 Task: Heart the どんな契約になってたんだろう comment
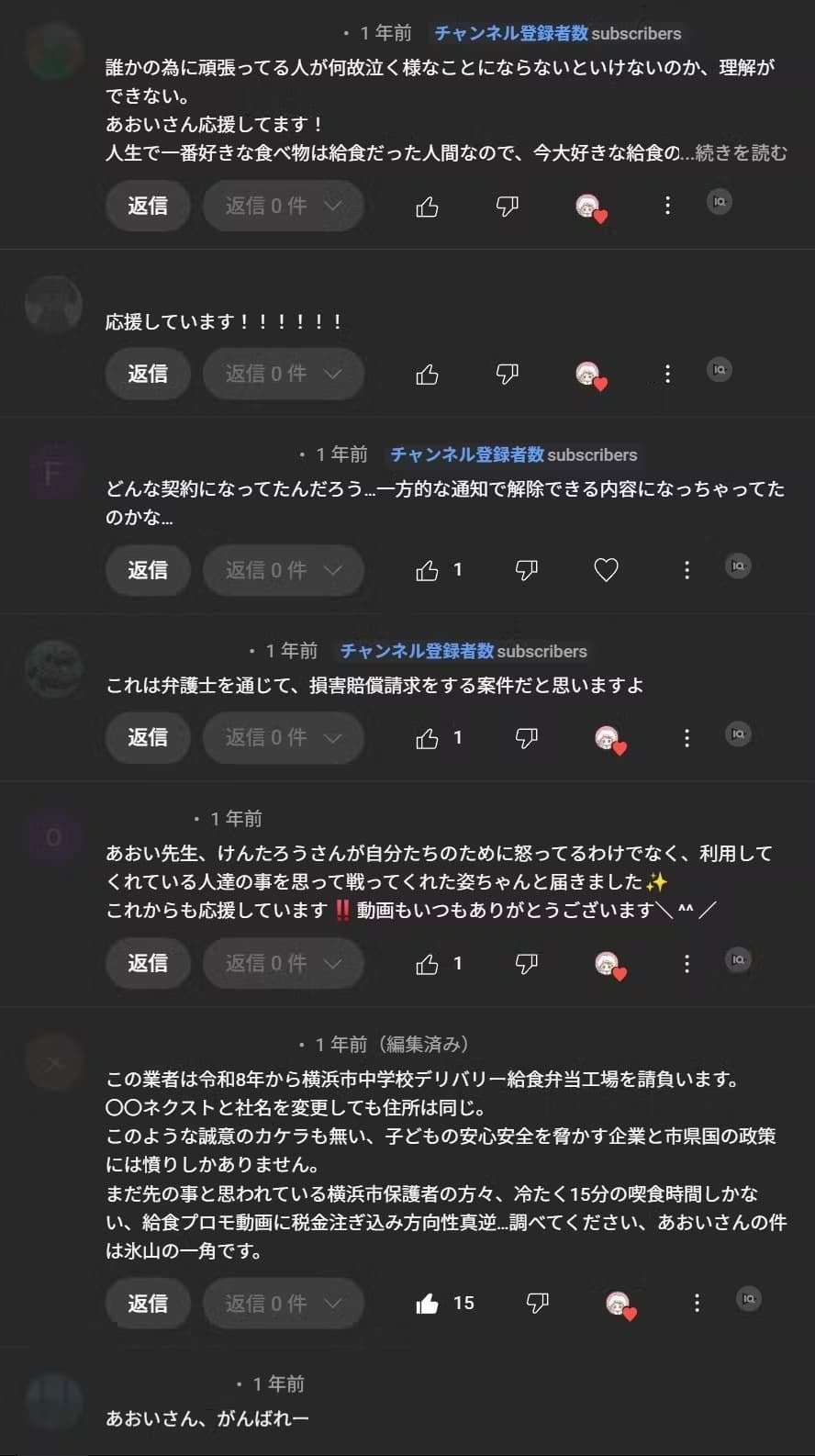point(606,570)
